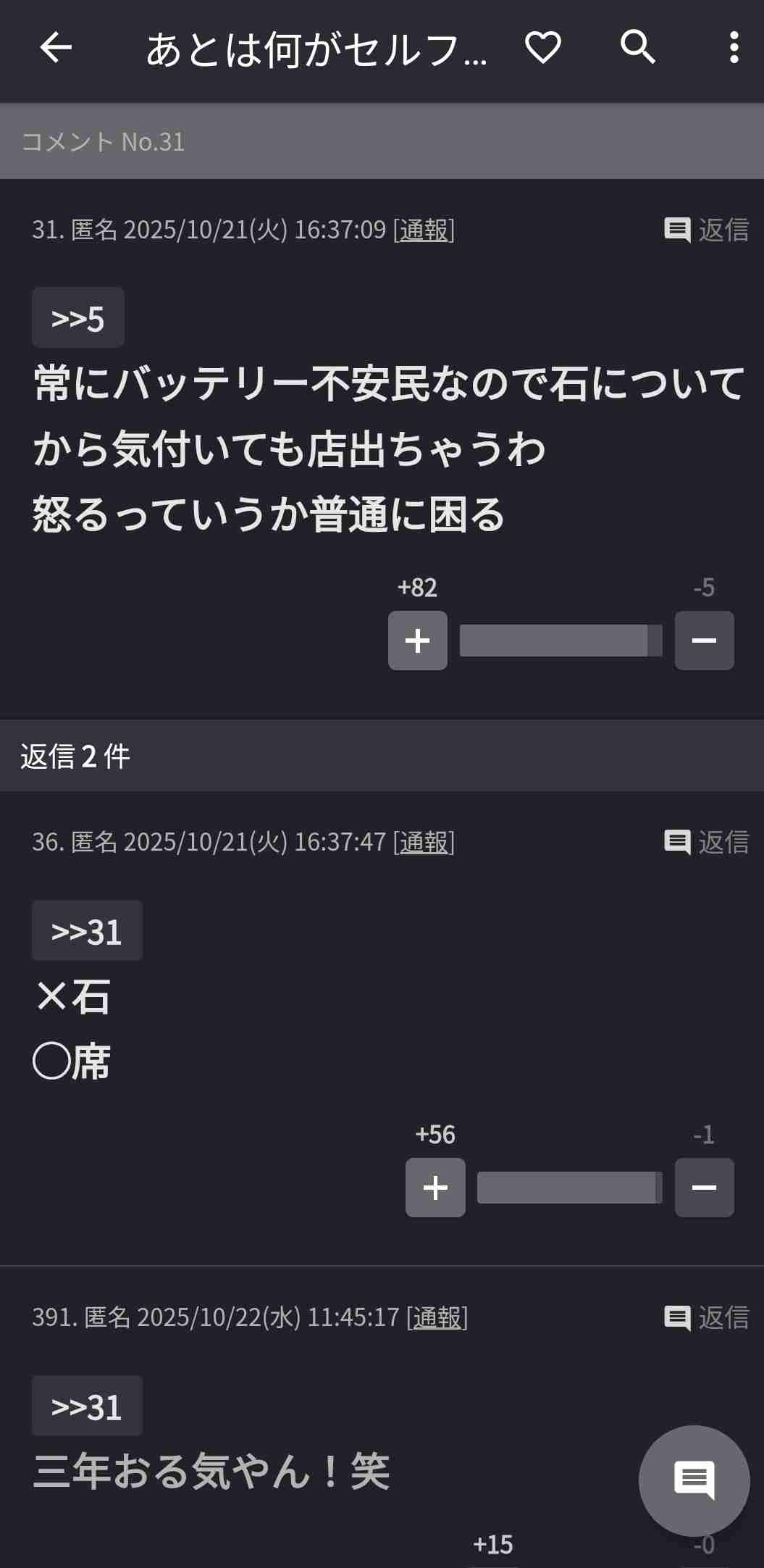Reply to comment 31
The height and width of the screenshot is (1568, 764).
707,230
